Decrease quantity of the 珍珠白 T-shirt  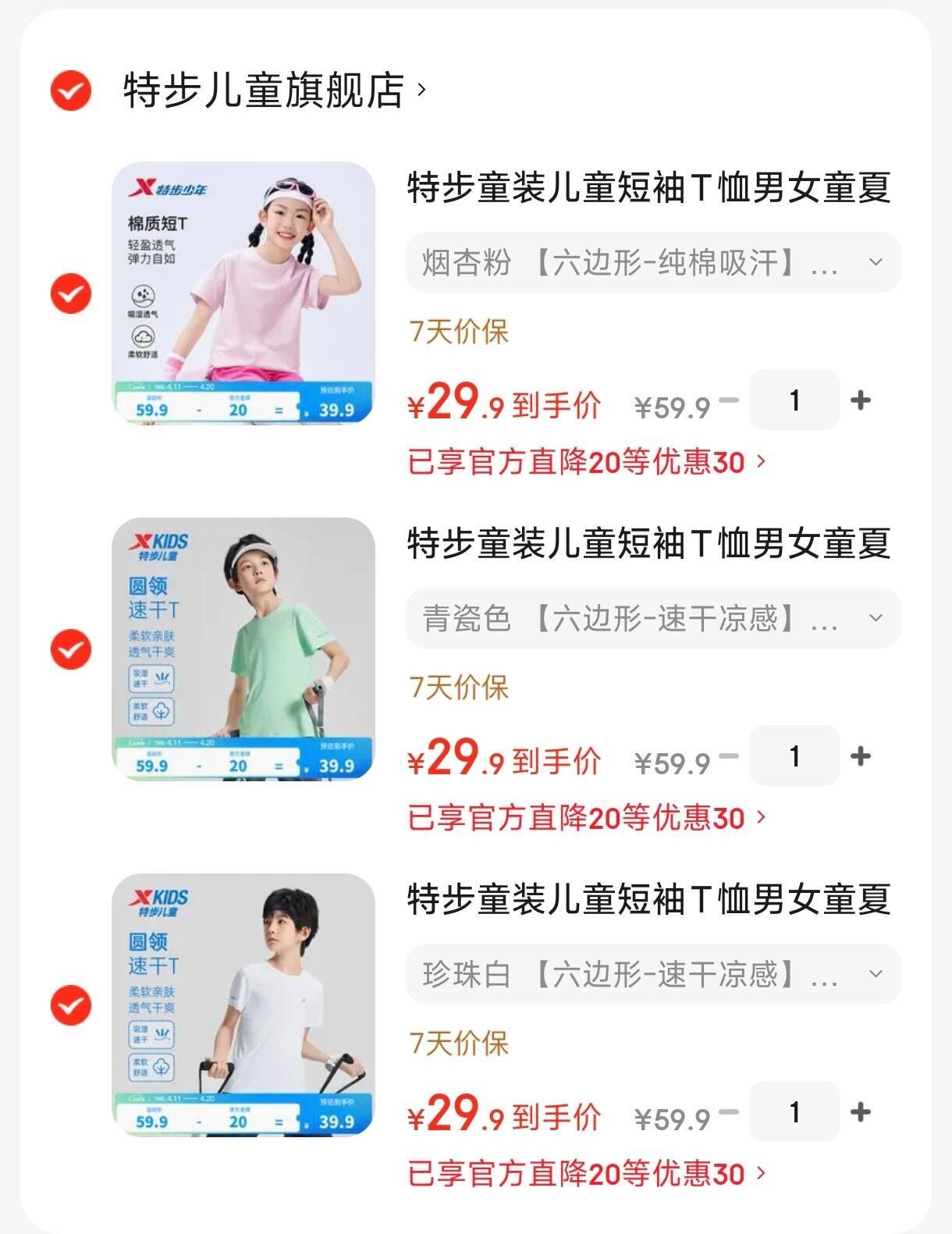[x=729, y=1112]
